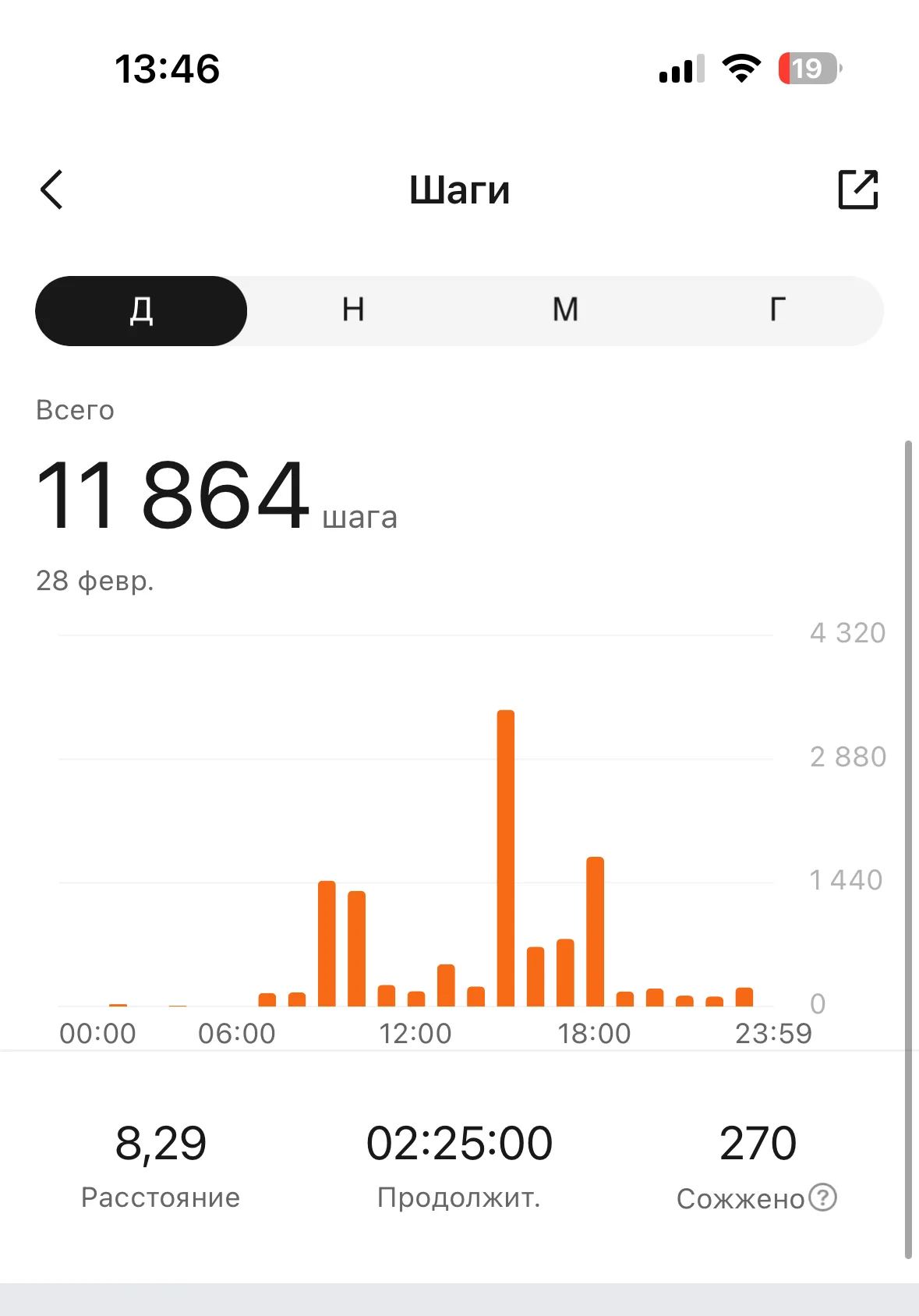Switch to the Г year view
This screenshot has height=1316, width=919.
tap(777, 310)
